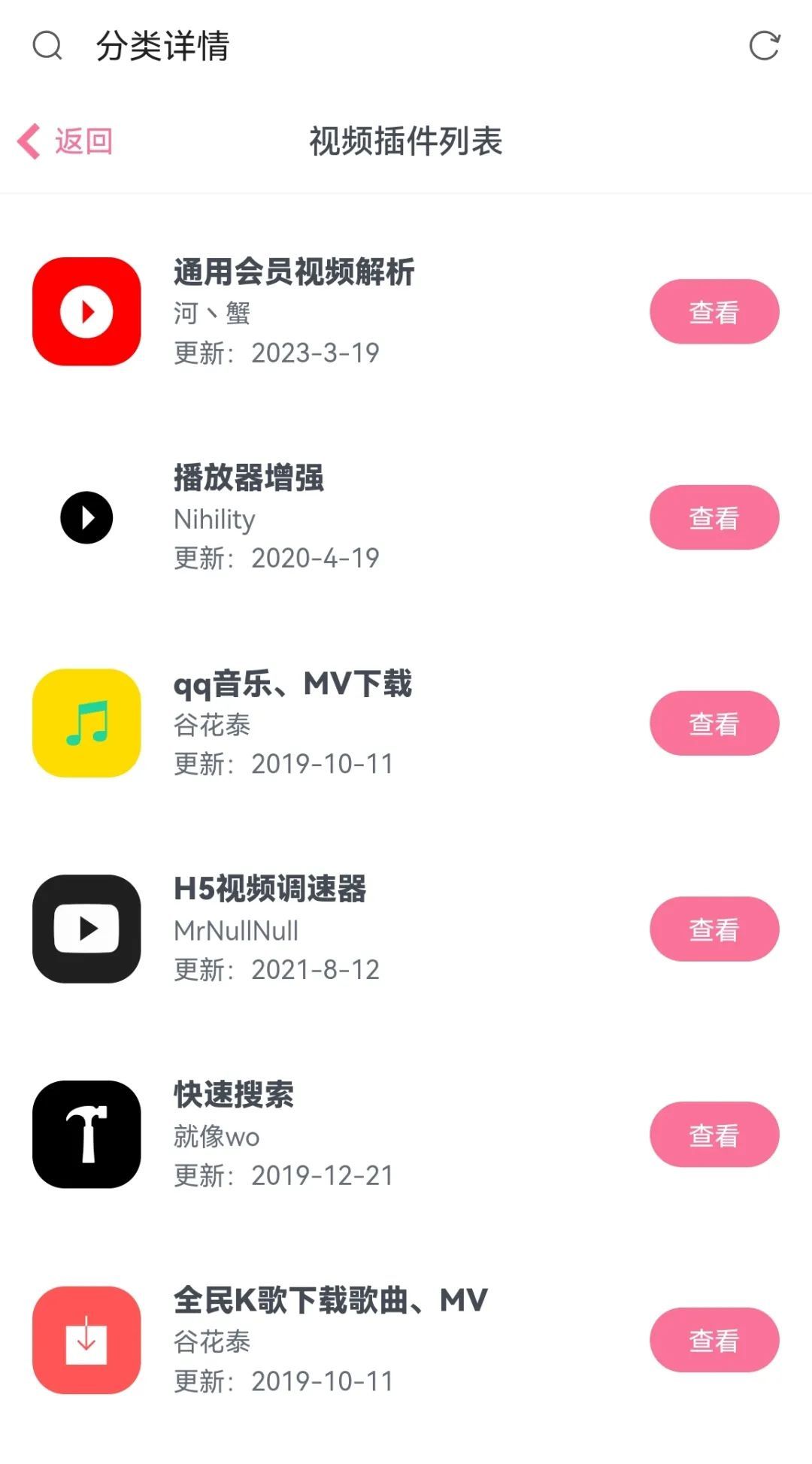This screenshot has width=812, height=1464.
Task: View details of qq音乐、MV下载 via 查看
Action: (x=714, y=723)
